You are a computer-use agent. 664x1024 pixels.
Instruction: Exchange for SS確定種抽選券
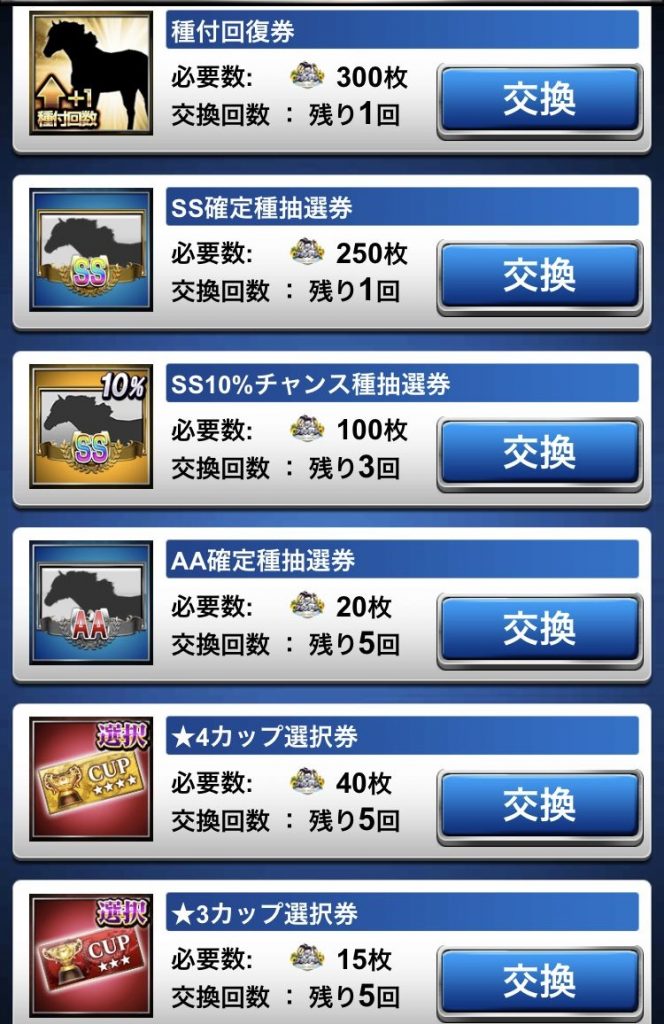point(539,276)
